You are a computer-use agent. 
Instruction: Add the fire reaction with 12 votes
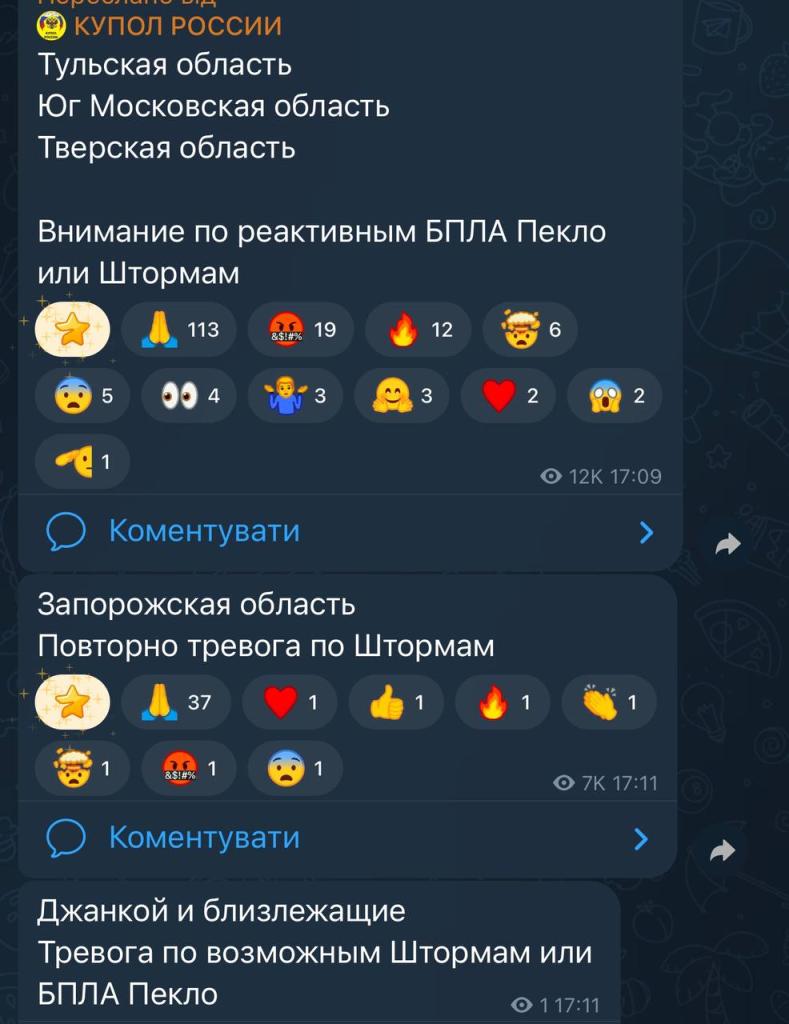tap(418, 329)
